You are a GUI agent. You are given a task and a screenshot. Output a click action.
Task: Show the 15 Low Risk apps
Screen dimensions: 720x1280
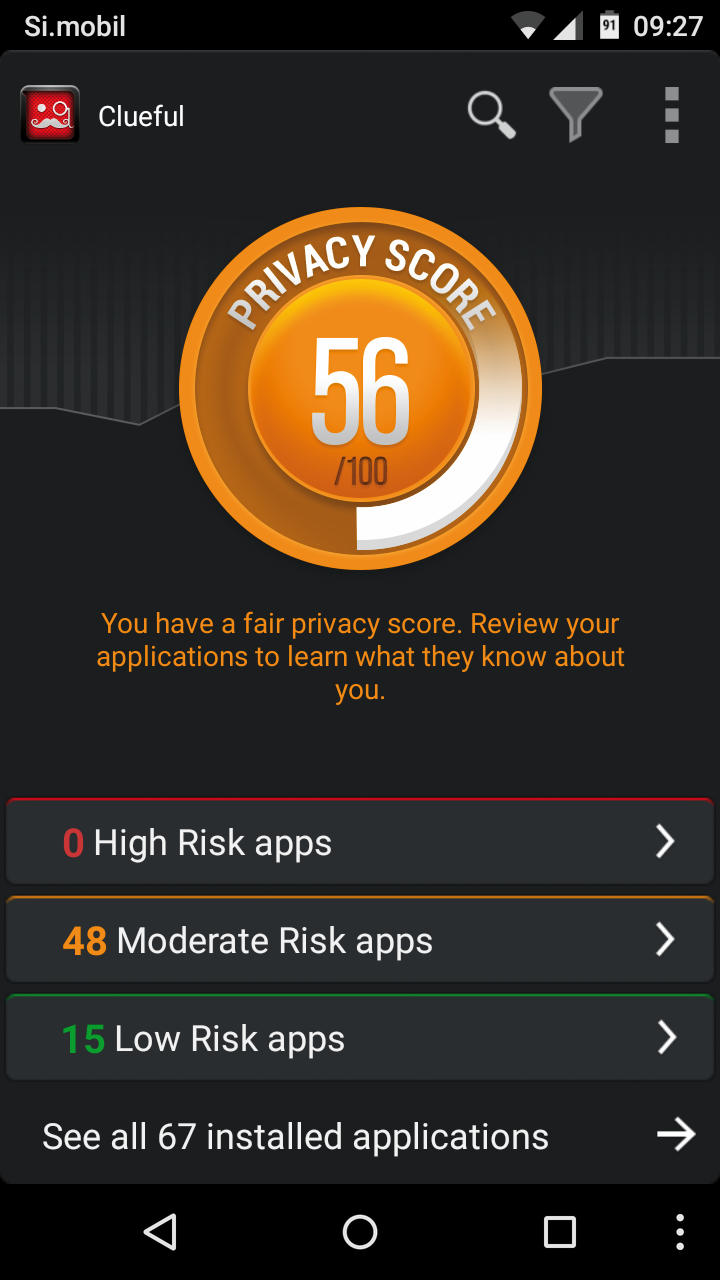[x=360, y=1038]
